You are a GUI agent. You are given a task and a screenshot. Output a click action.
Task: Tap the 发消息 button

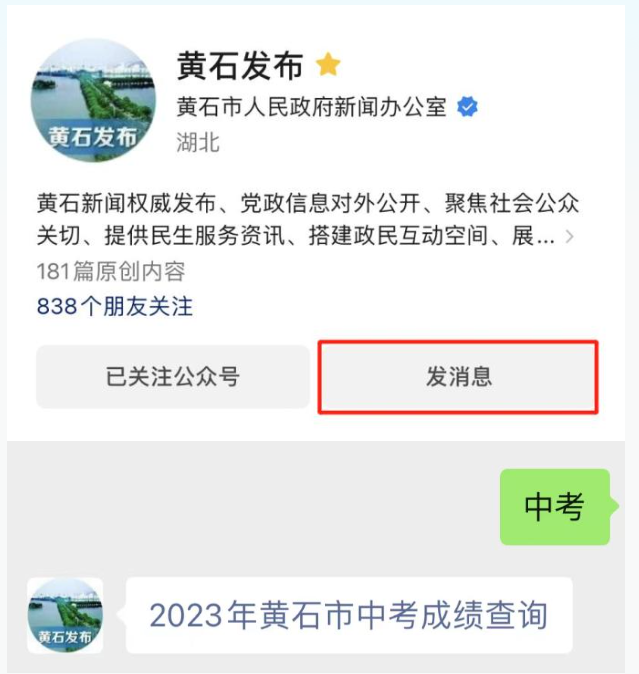(458, 377)
